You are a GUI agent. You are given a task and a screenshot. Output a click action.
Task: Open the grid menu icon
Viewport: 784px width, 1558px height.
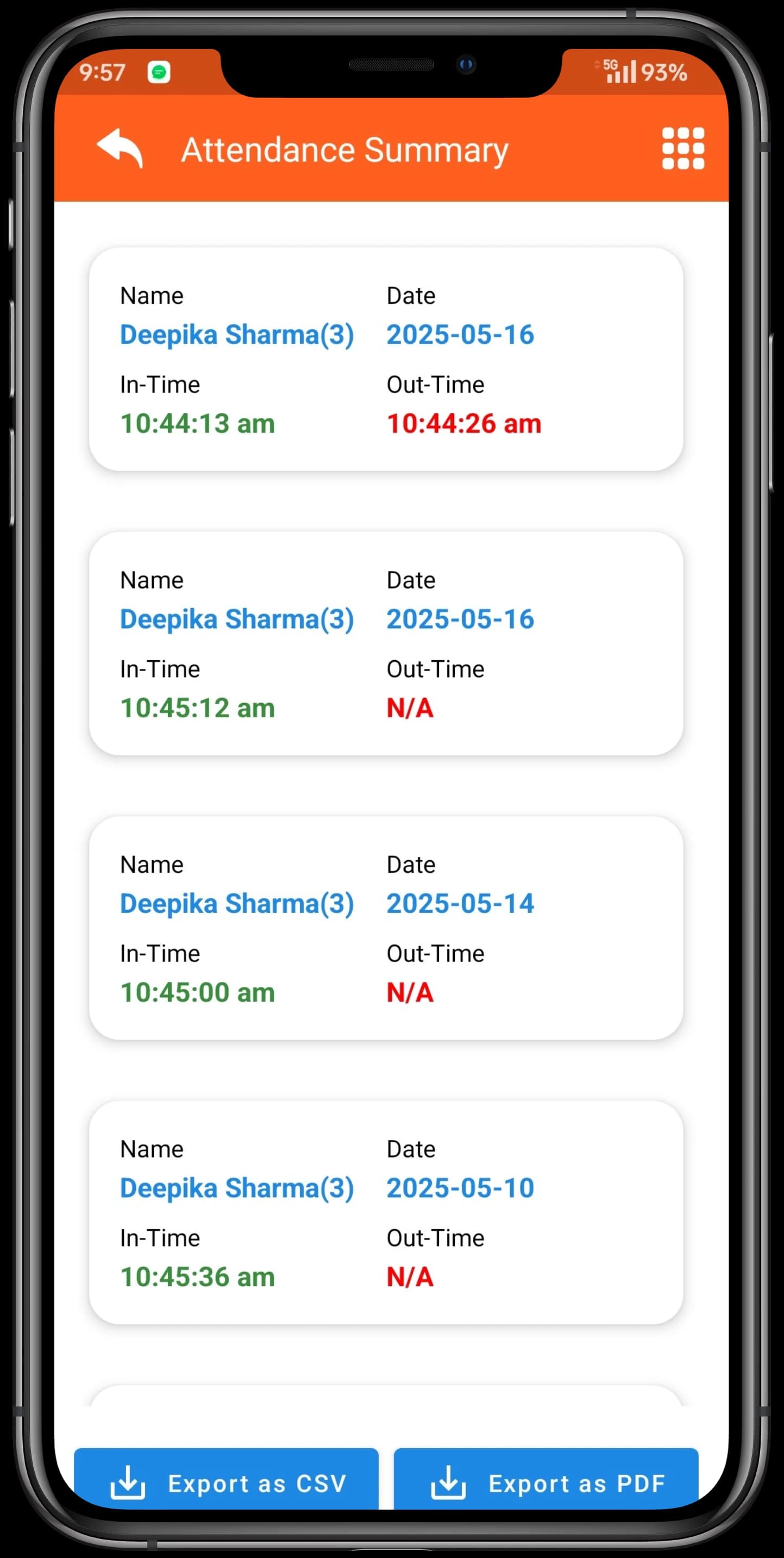coord(682,148)
